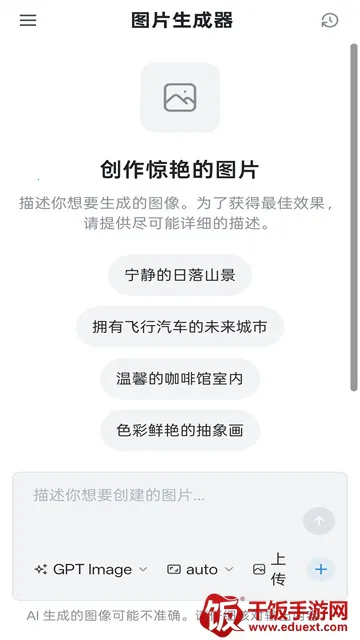Pick the 温馨的咖啡馆室内 suggestion
The image size is (360, 640).
click(180, 379)
